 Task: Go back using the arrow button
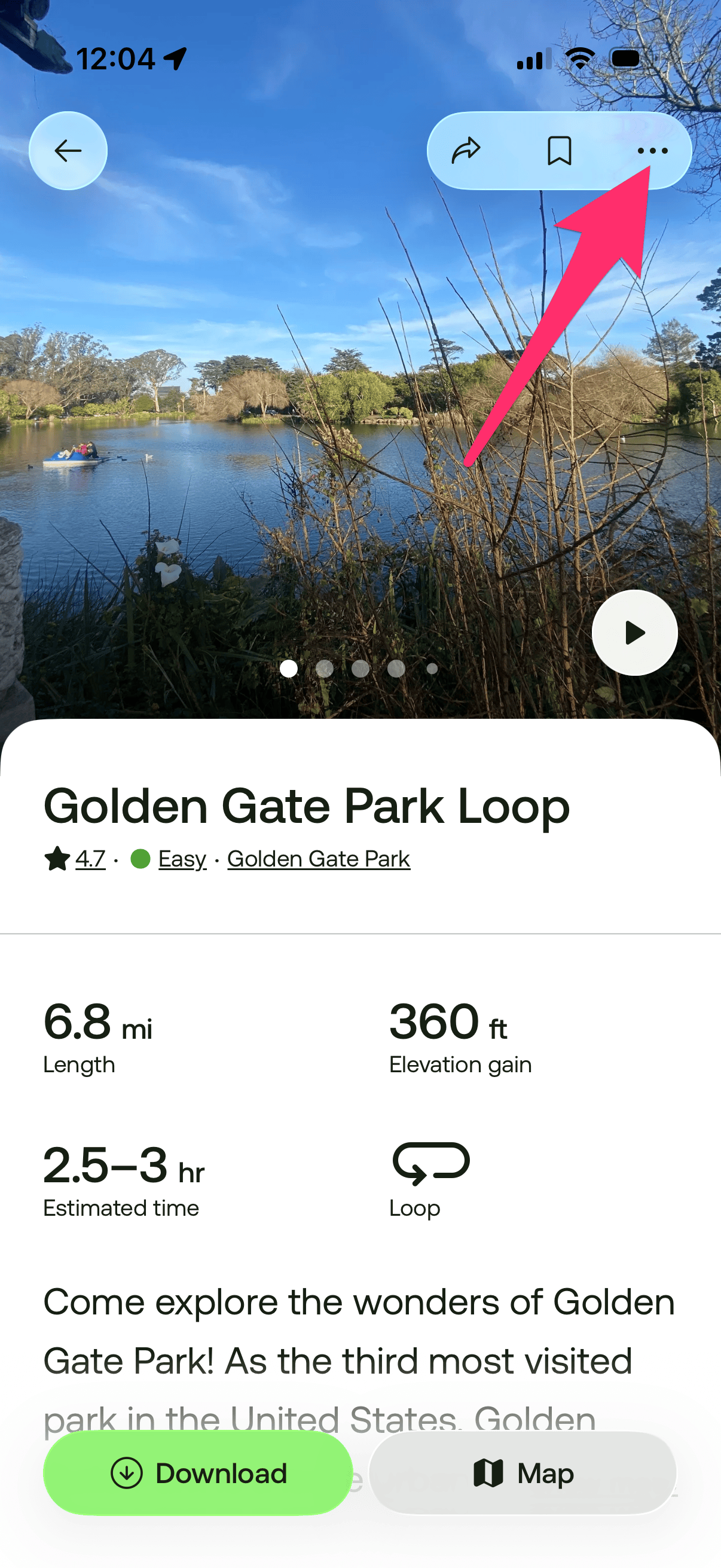pyautogui.click(x=68, y=150)
